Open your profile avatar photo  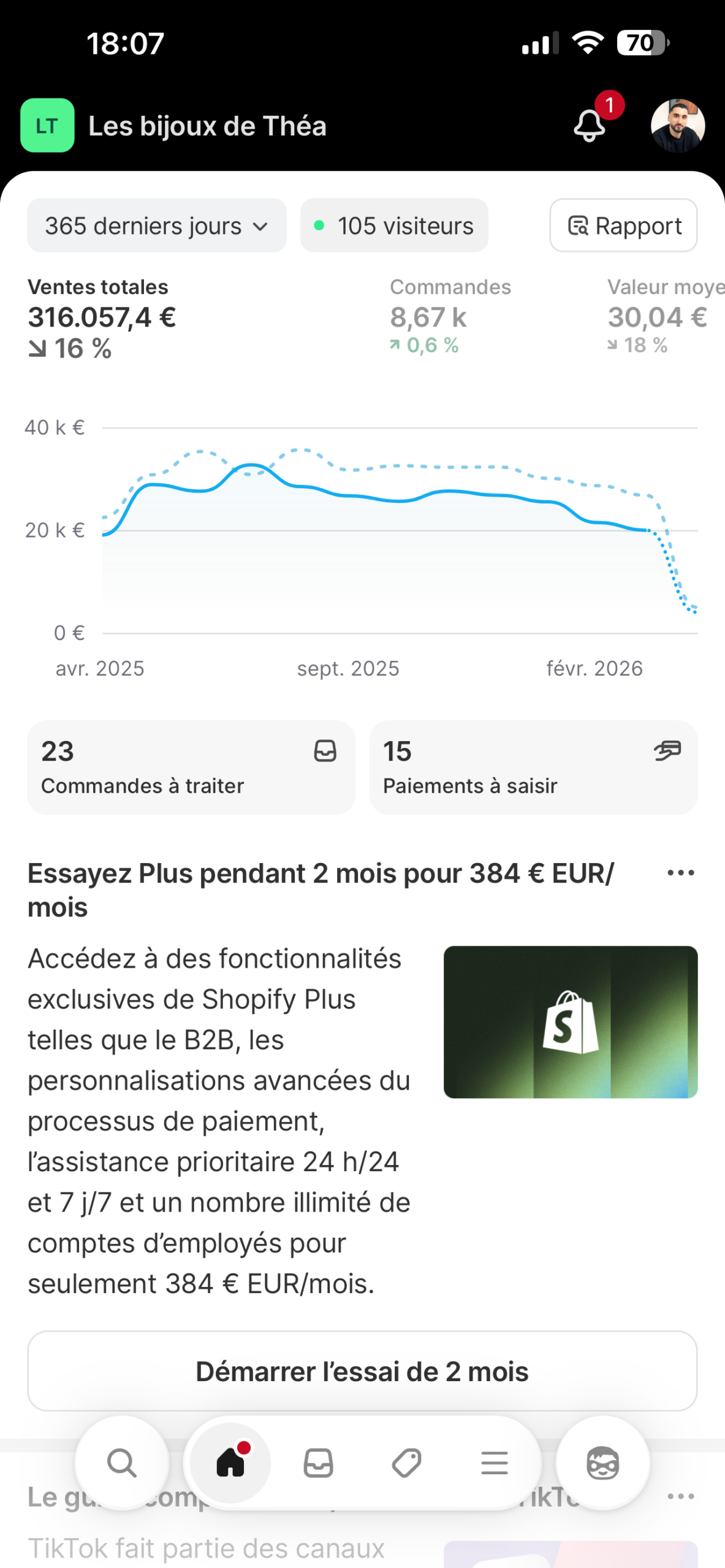point(678,126)
